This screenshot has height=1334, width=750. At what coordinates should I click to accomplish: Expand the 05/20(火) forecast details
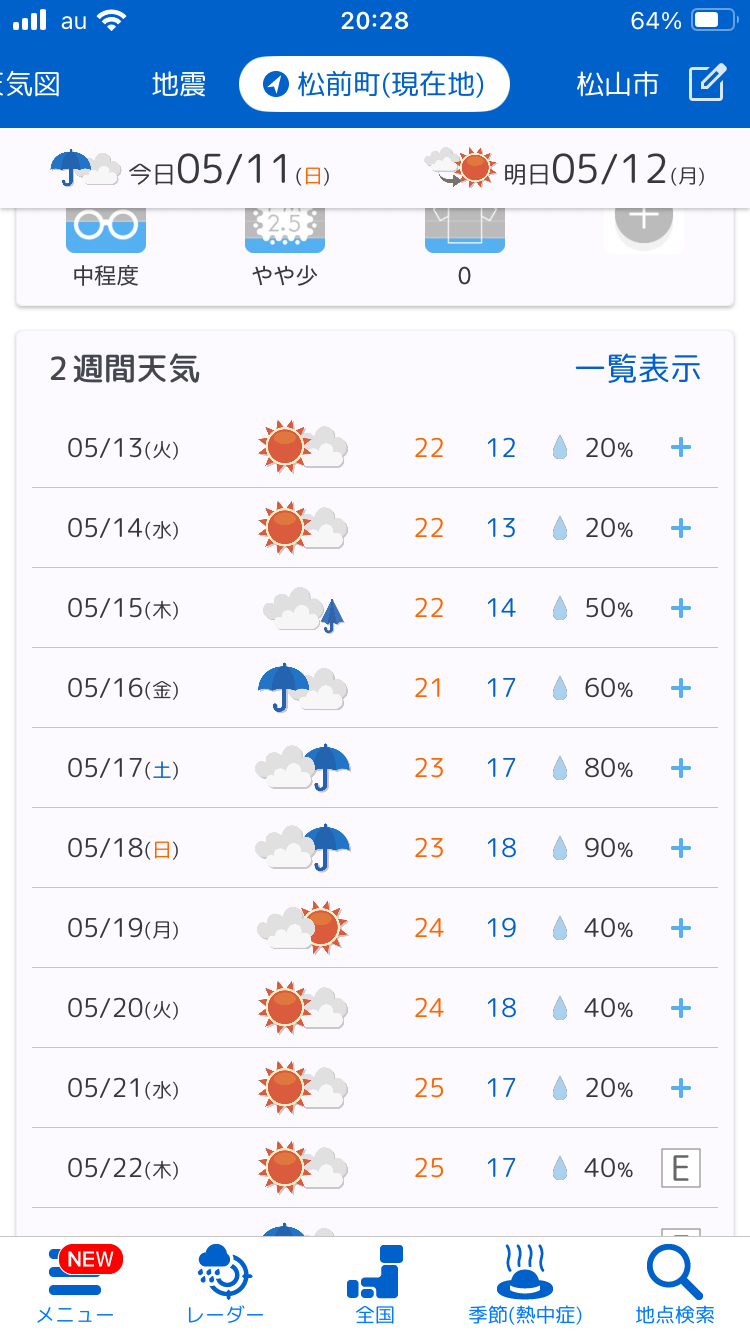coord(681,1007)
